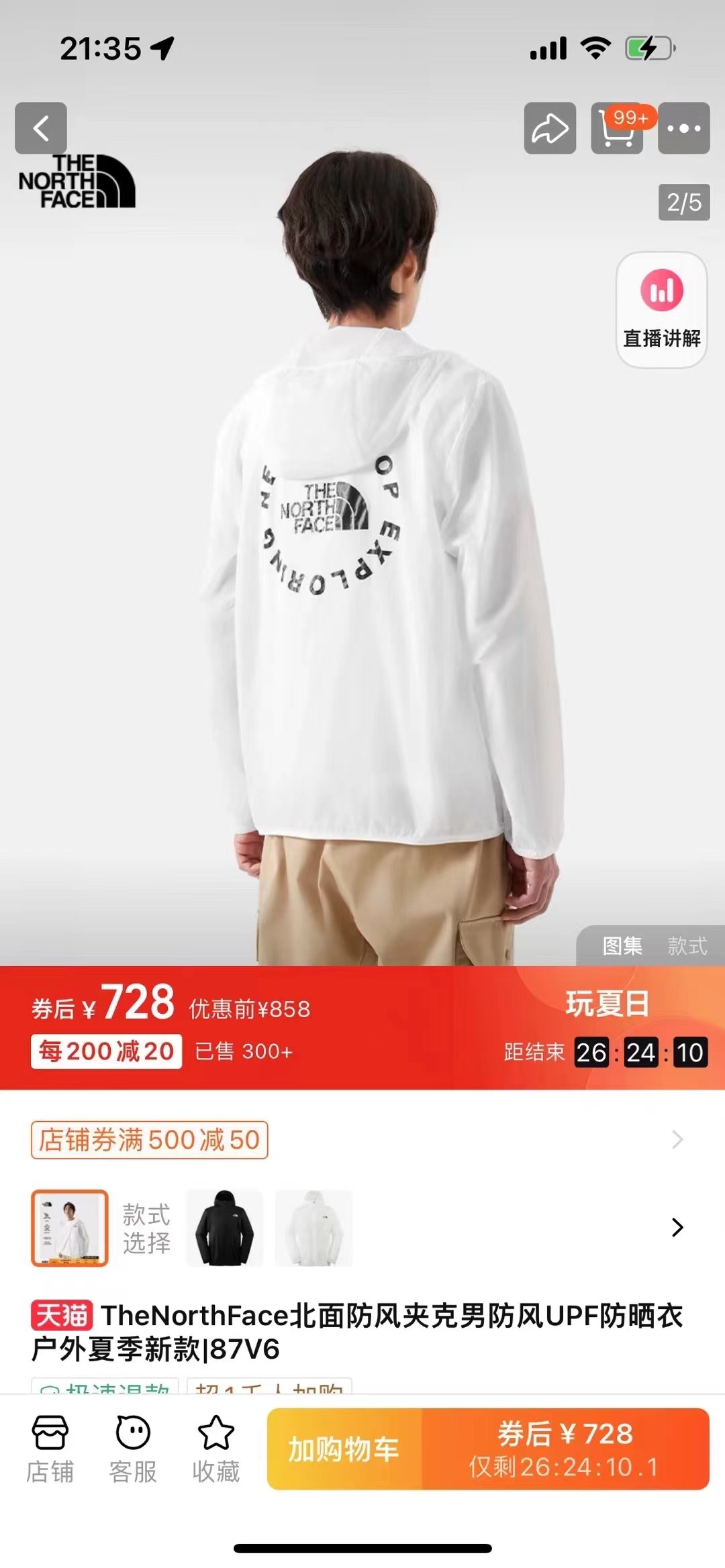This screenshot has width=725, height=1568.
Task: Switch to the 款式 tab
Action: (x=687, y=946)
